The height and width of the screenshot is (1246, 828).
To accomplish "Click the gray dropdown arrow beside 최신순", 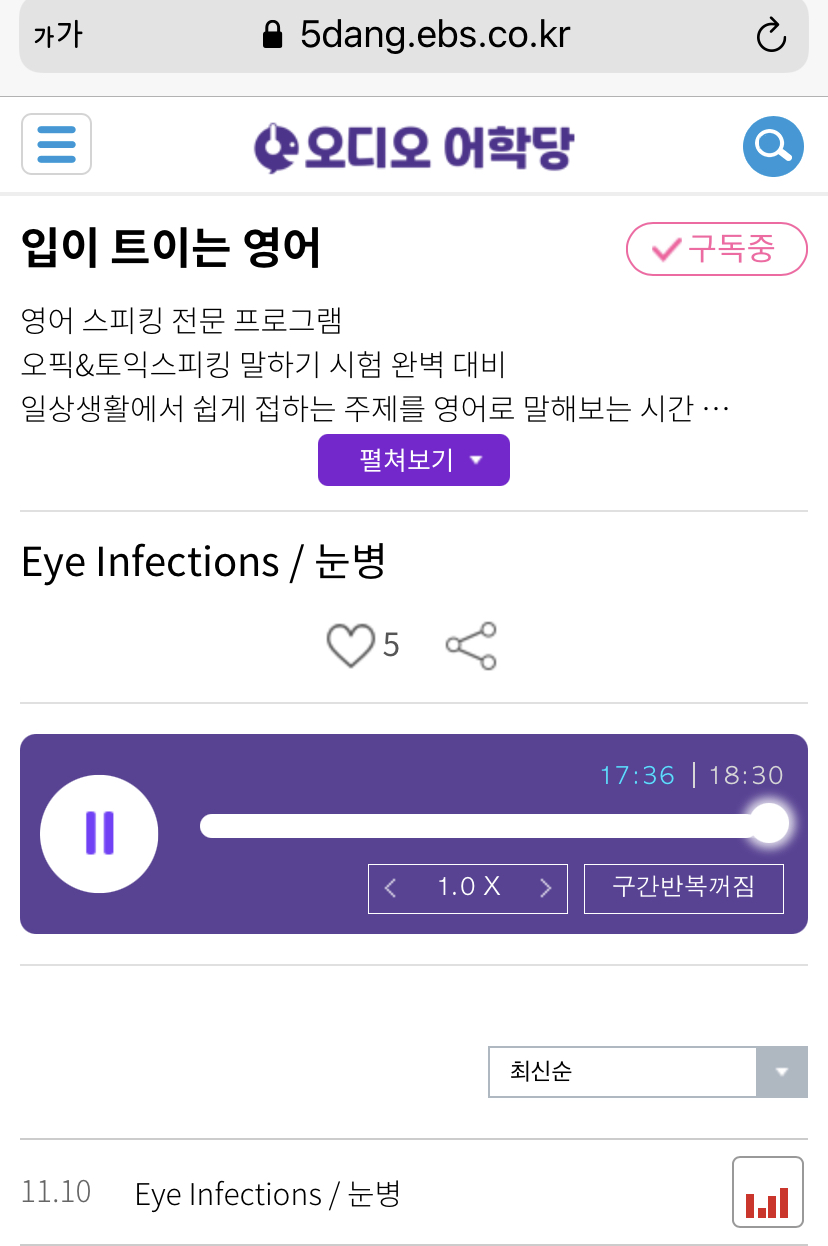I will pos(781,1071).
